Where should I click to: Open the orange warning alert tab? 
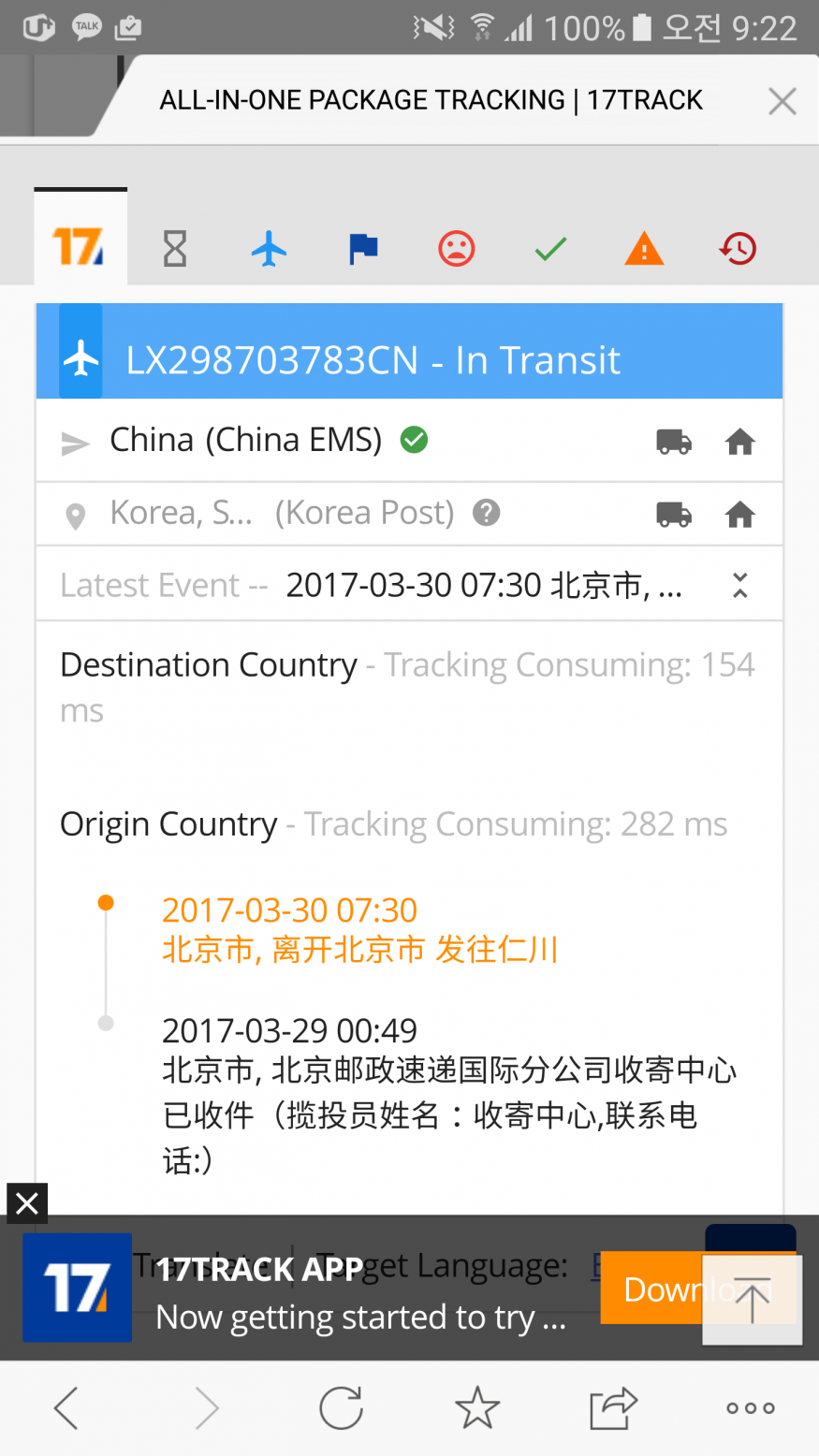(x=644, y=249)
